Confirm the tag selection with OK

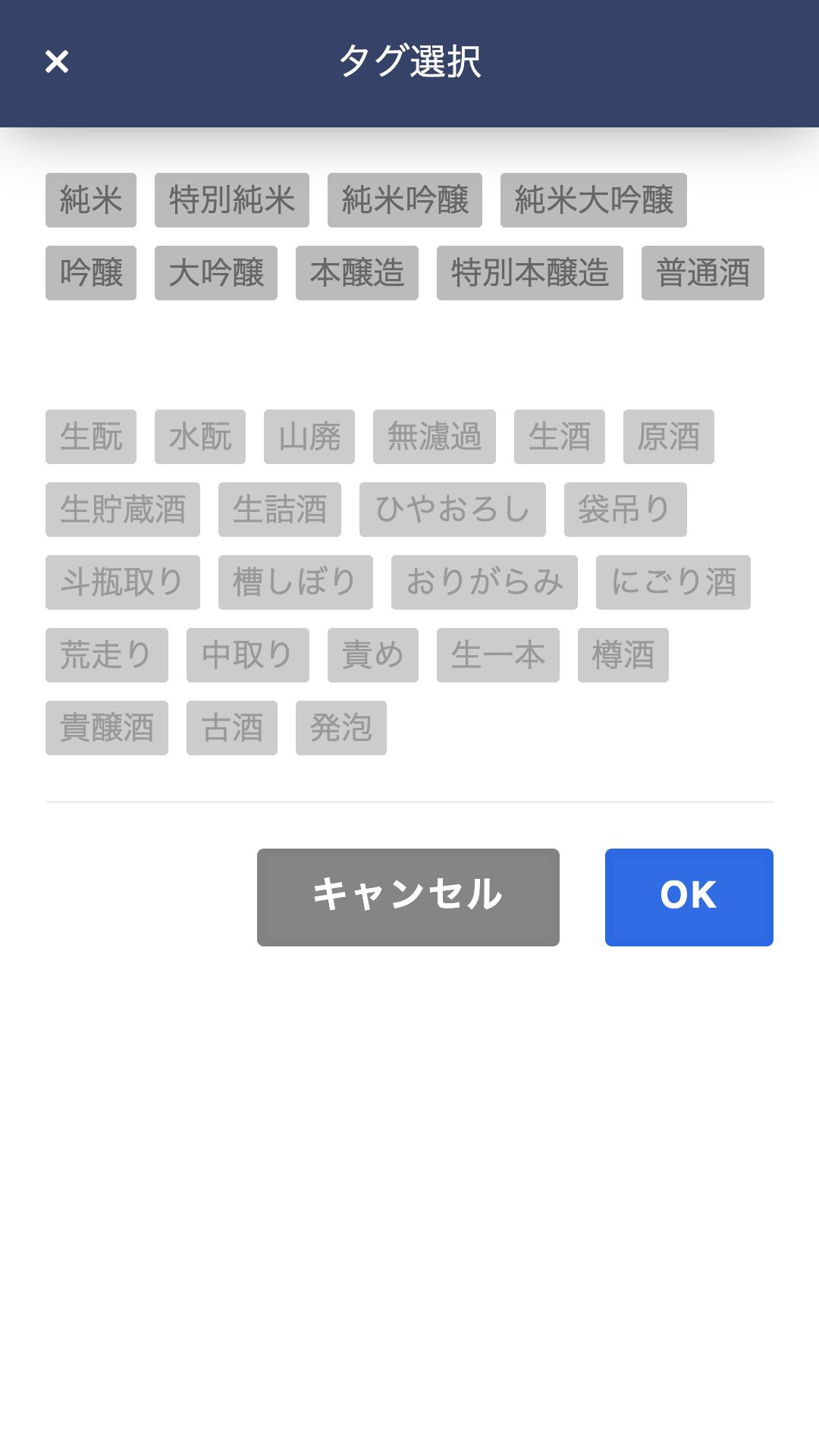pyautogui.click(x=689, y=897)
